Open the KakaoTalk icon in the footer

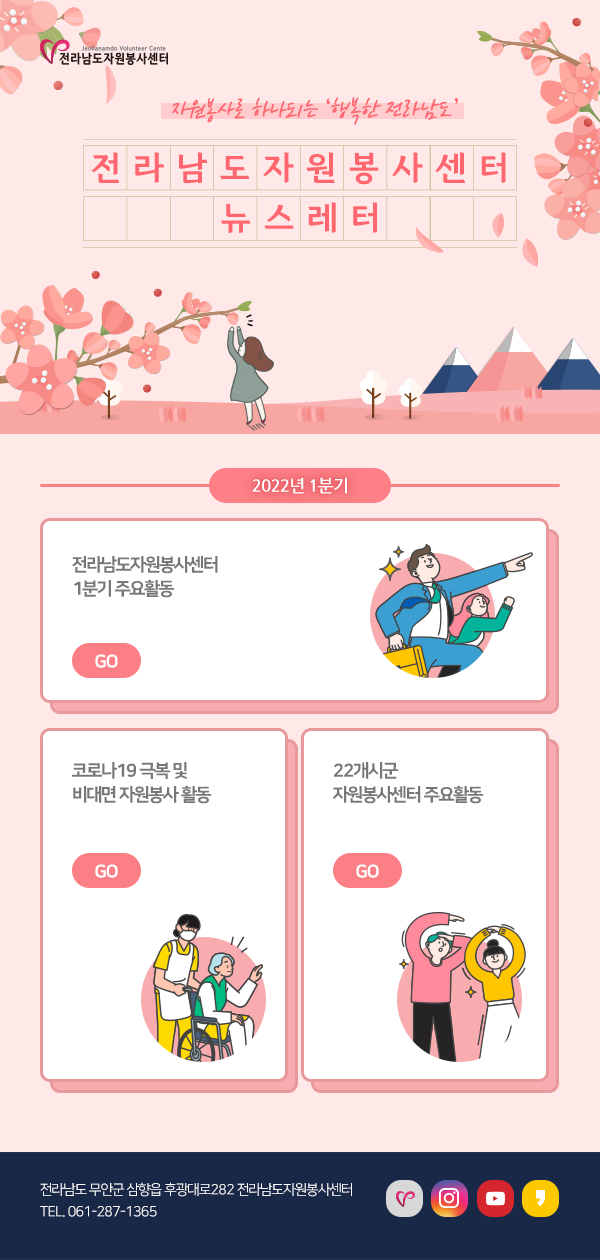[x=540, y=1198]
